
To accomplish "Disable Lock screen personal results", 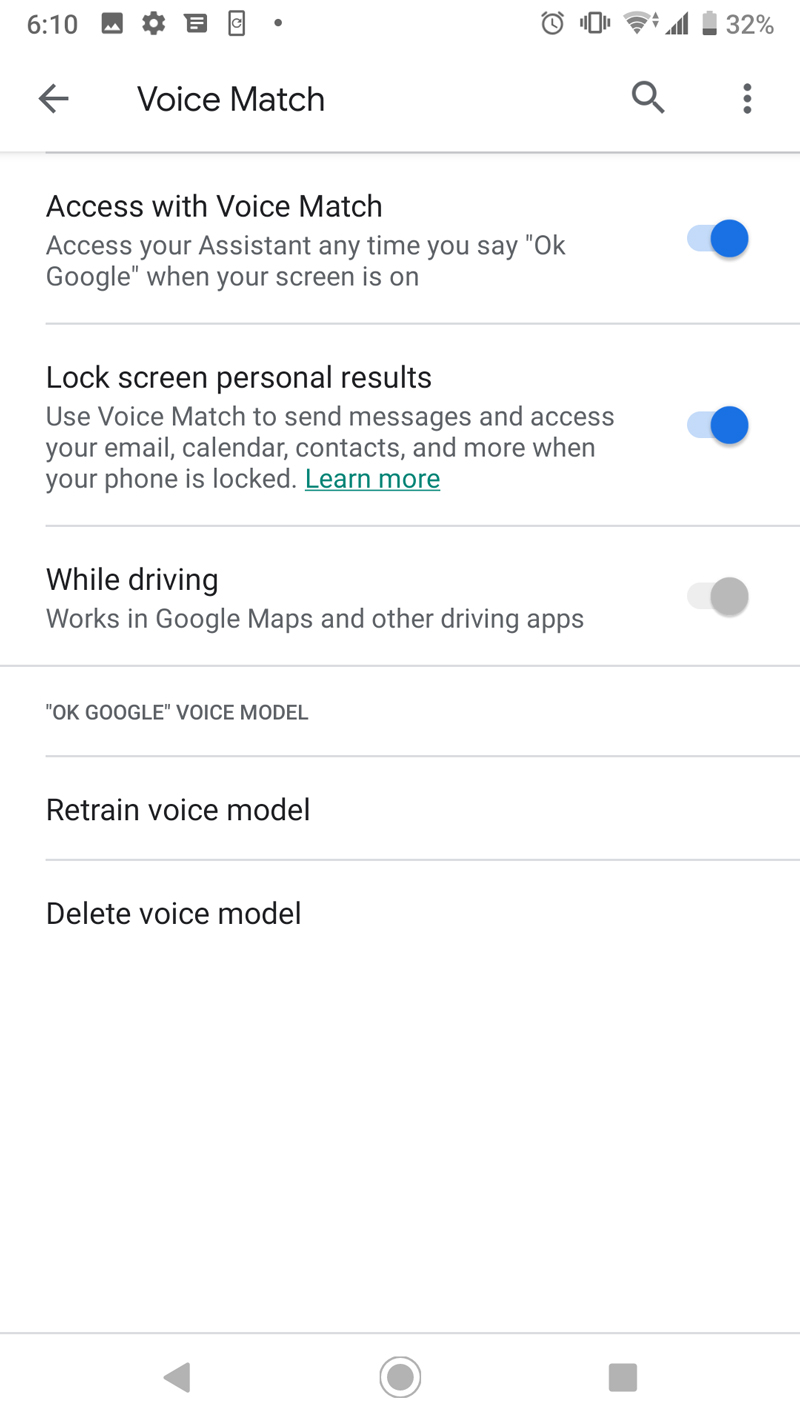I will coord(718,426).
